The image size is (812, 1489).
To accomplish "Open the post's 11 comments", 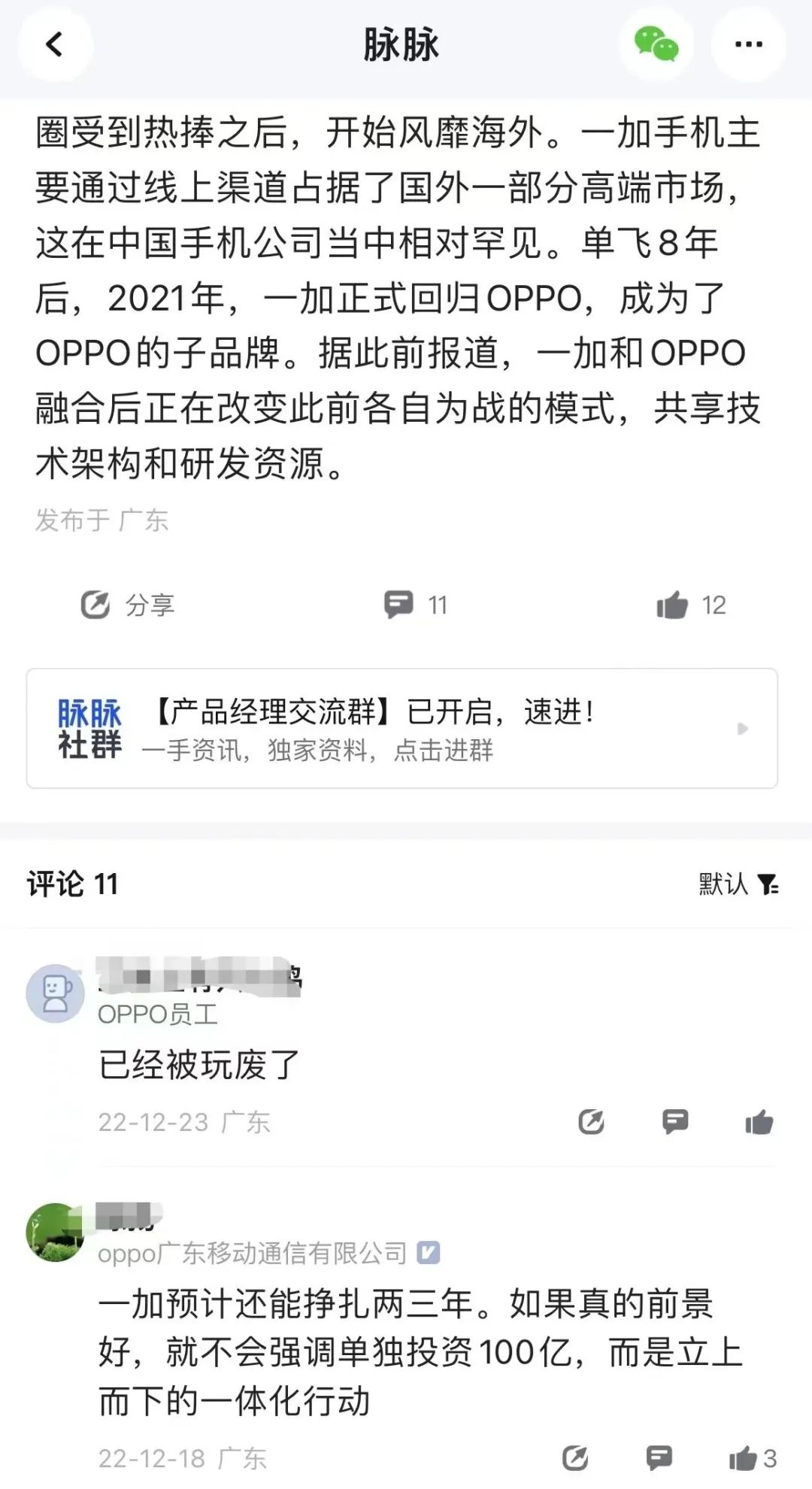I will click(x=415, y=605).
